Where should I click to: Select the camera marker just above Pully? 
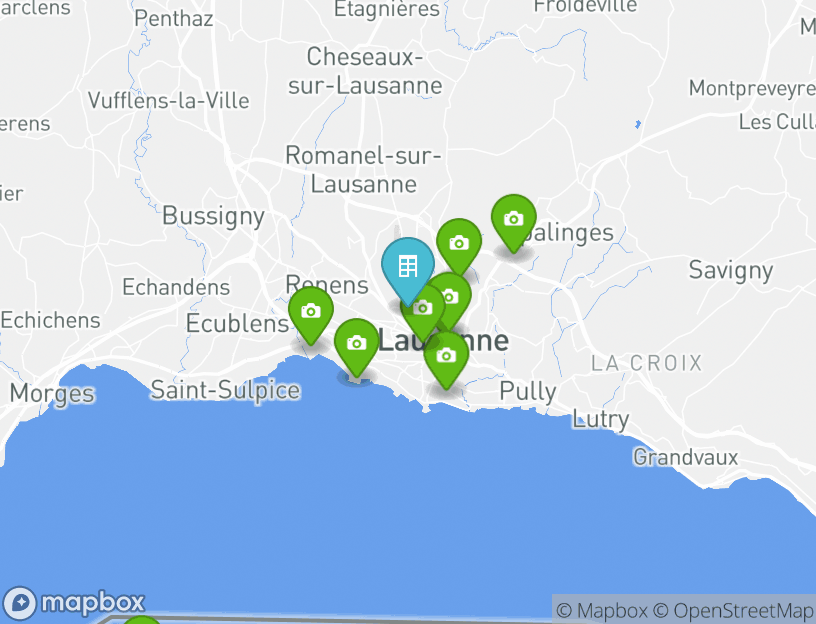click(x=446, y=356)
